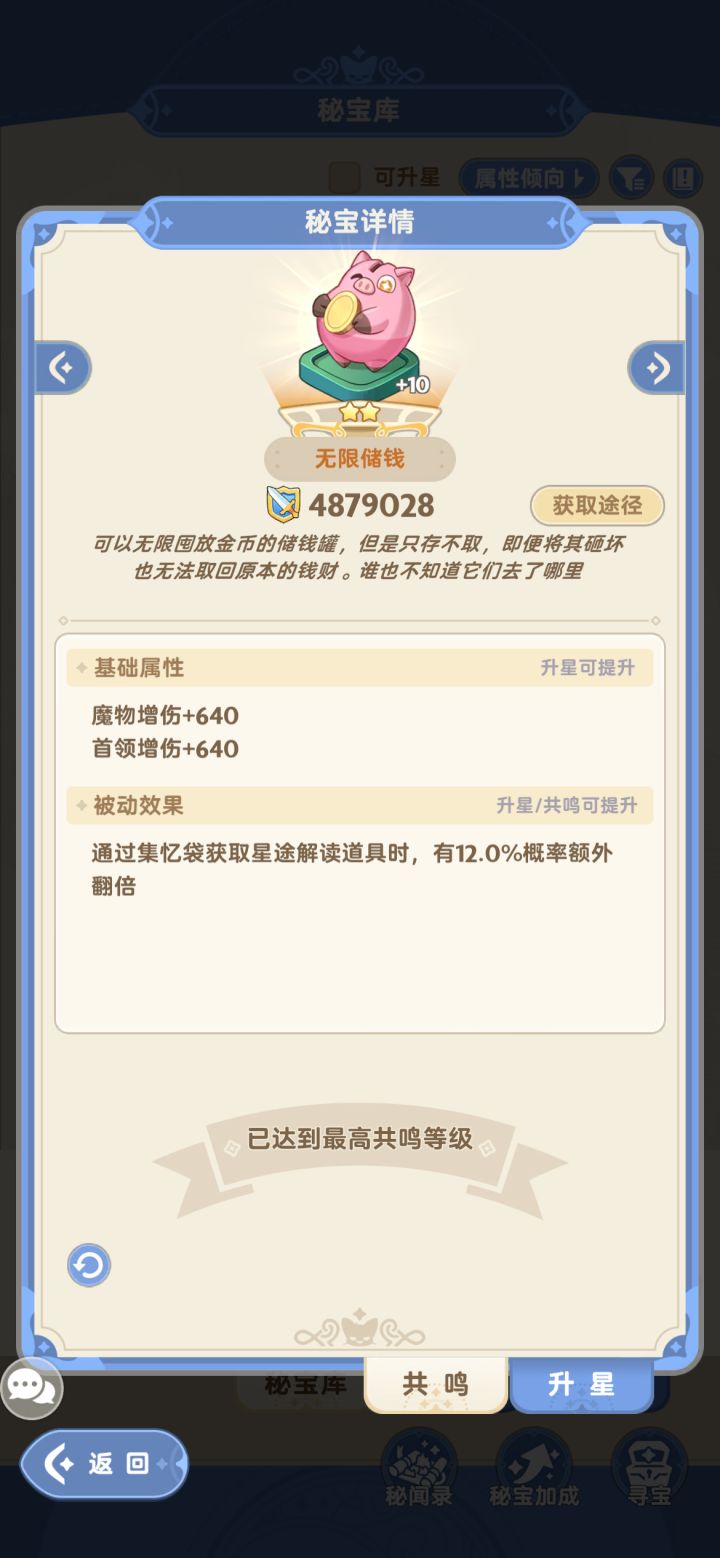Image resolution: width=720 pixels, height=1558 pixels.
Task: Open the info manual icon top right
Action: coord(687,177)
